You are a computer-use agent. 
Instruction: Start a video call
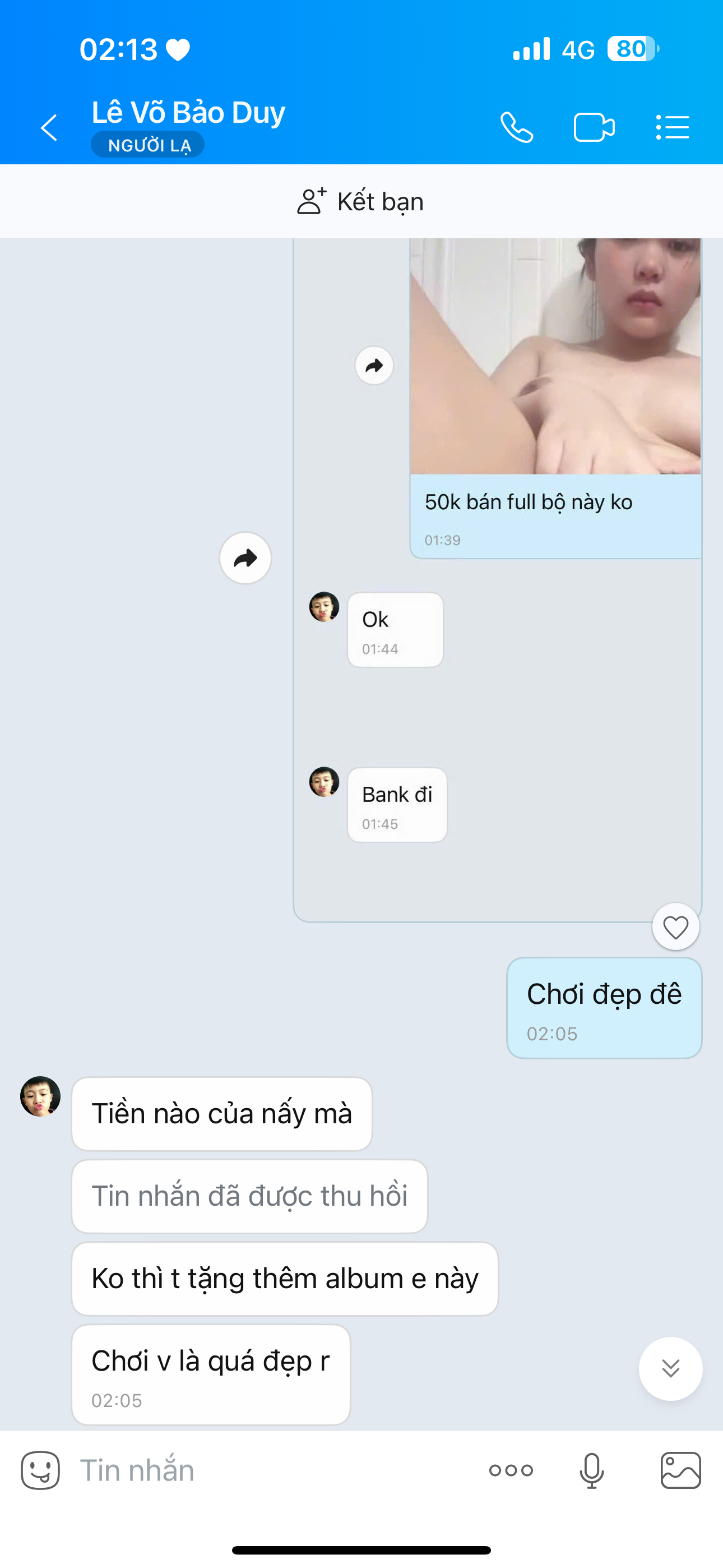tap(594, 128)
